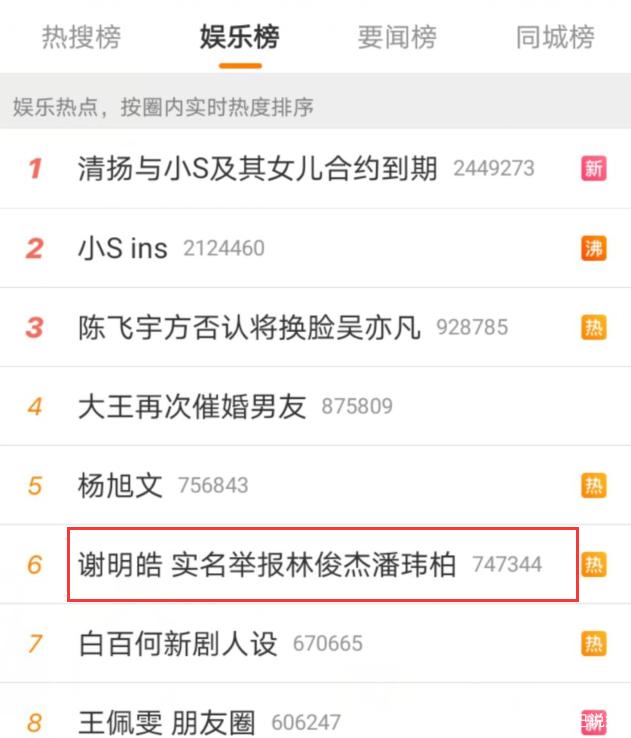
Task: Switch to the 同城榜 tab
Action: (x=555, y=38)
